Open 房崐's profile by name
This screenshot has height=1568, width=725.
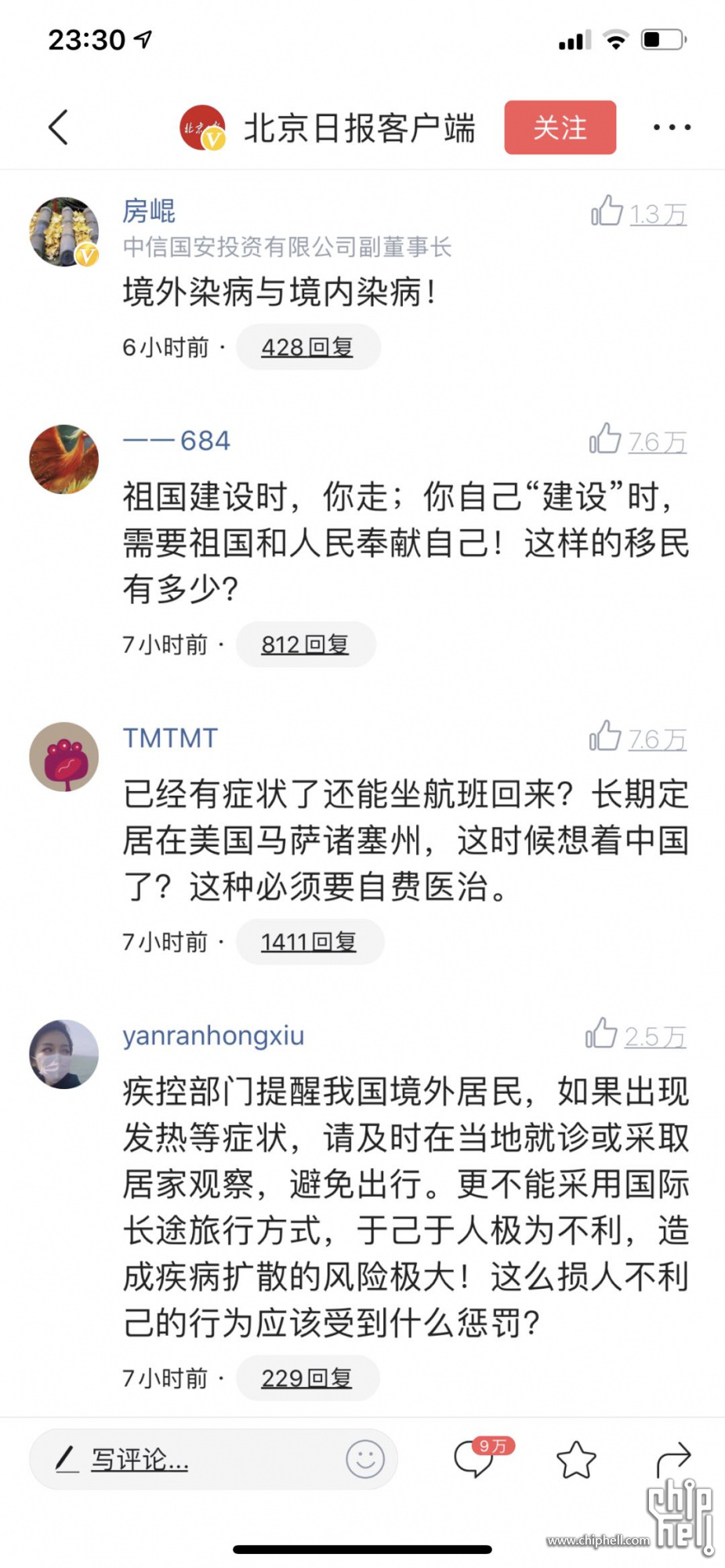(149, 211)
